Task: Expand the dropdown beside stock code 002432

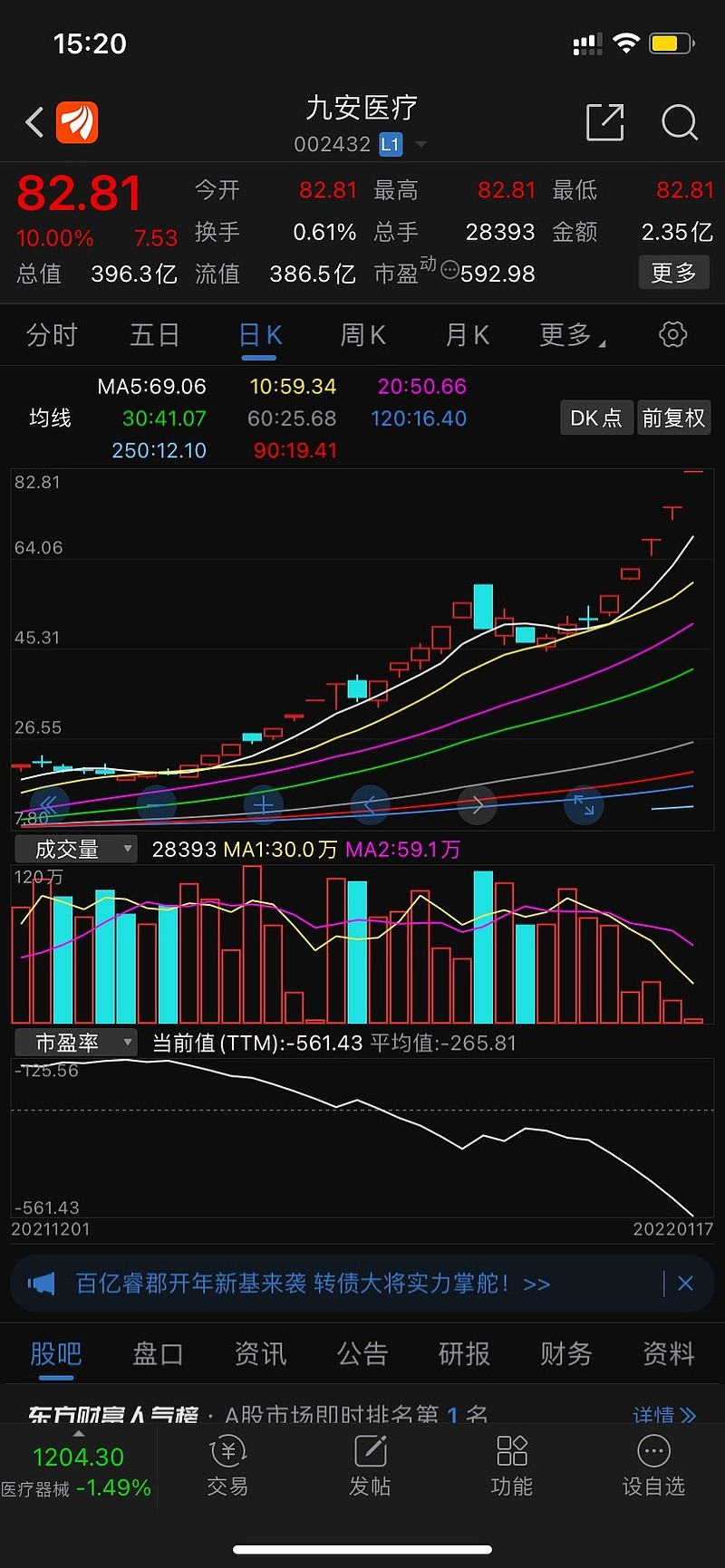Action: click(x=420, y=143)
